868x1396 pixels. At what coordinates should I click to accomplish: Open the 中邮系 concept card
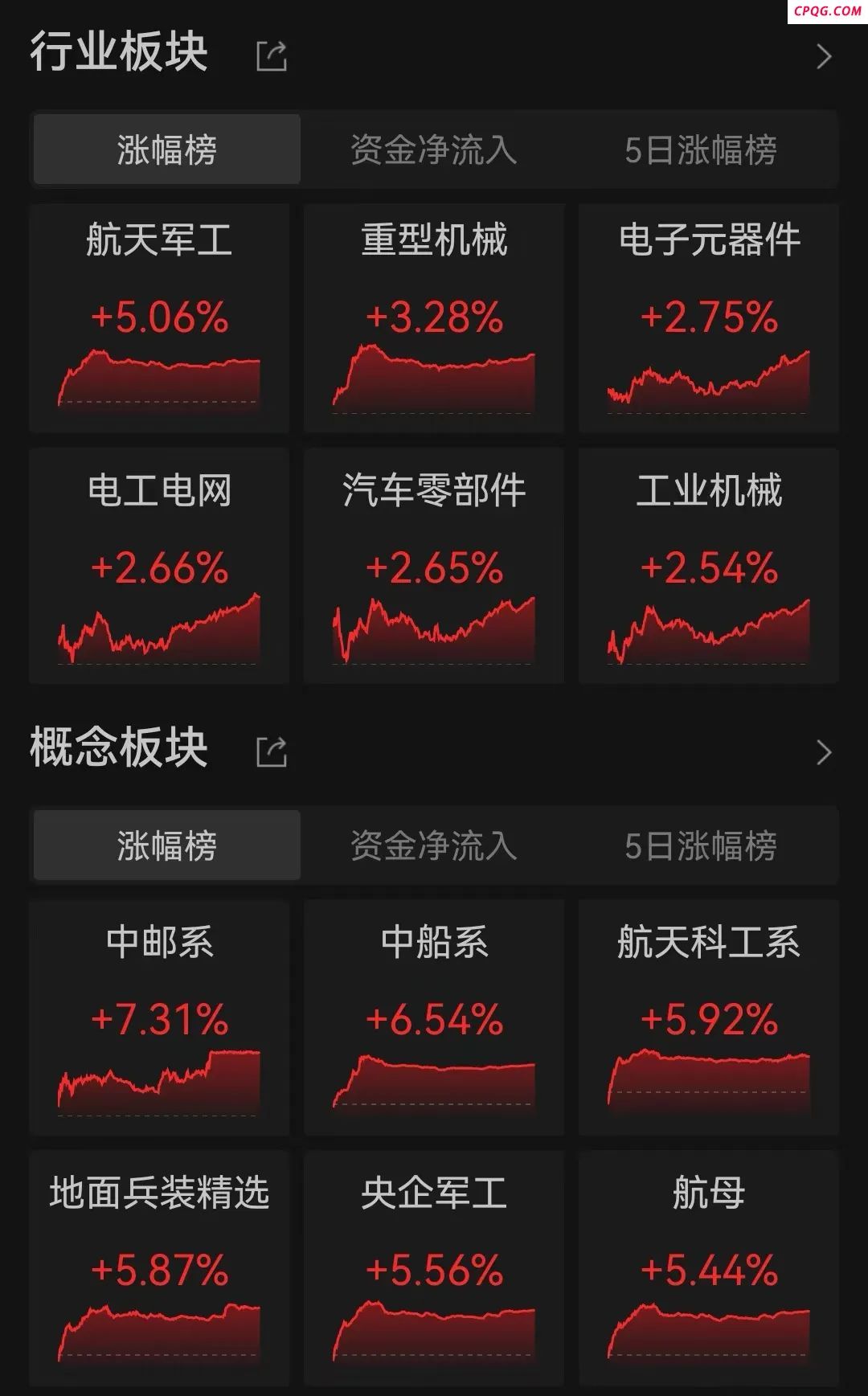159,1017
